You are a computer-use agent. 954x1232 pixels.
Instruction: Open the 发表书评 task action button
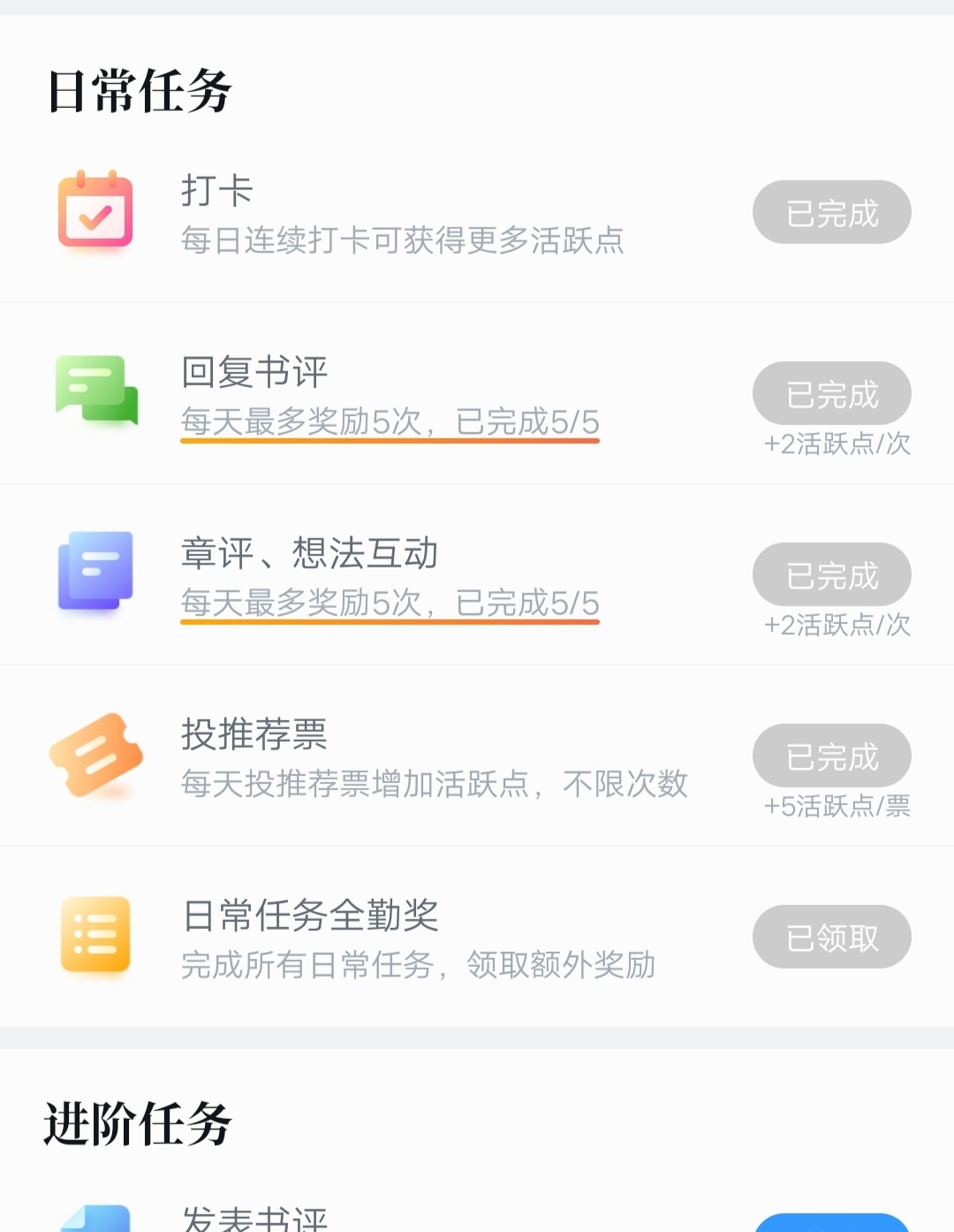click(x=831, y=1223)
